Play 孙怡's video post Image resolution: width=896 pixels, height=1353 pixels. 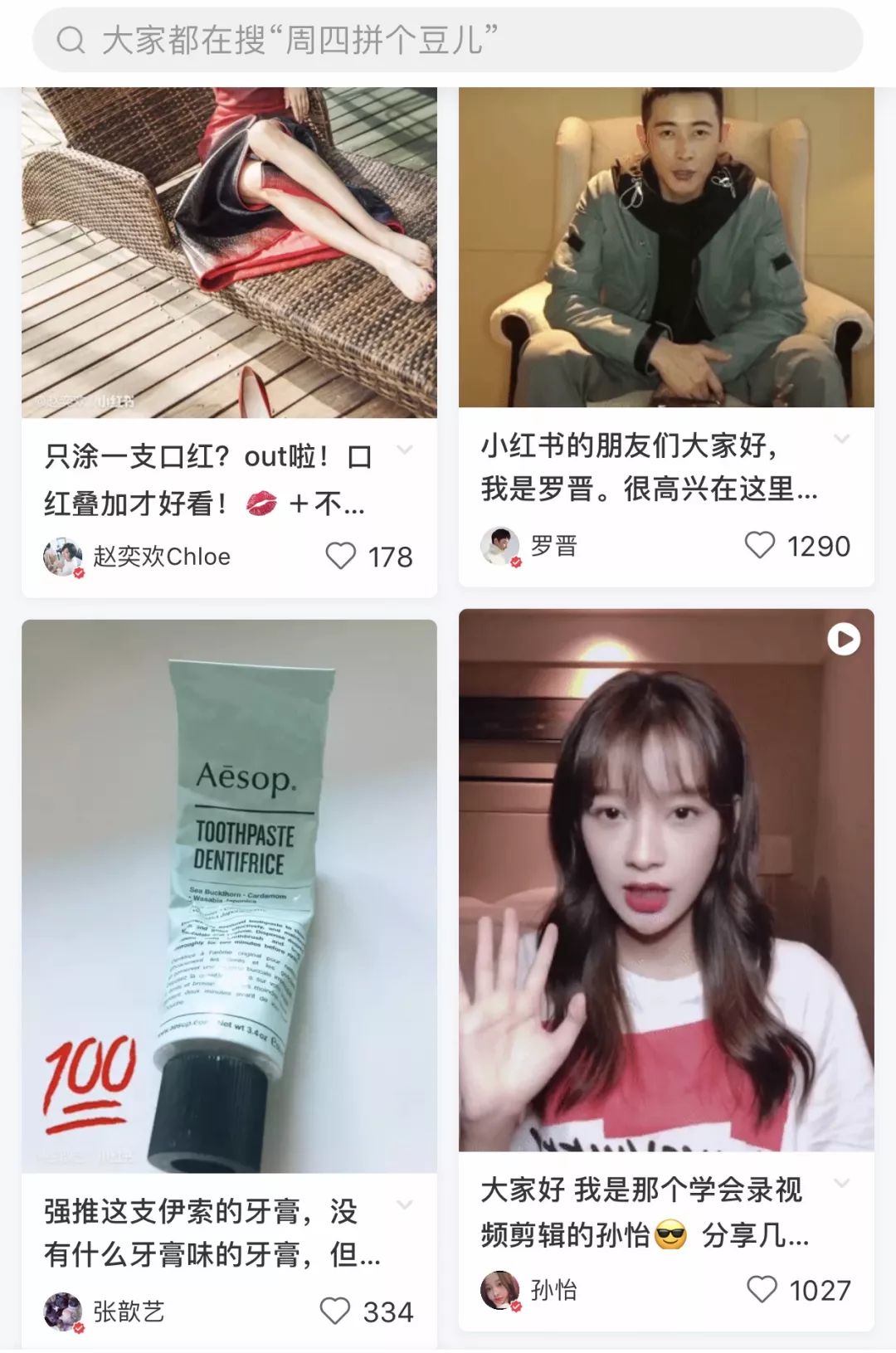(666, 879)
